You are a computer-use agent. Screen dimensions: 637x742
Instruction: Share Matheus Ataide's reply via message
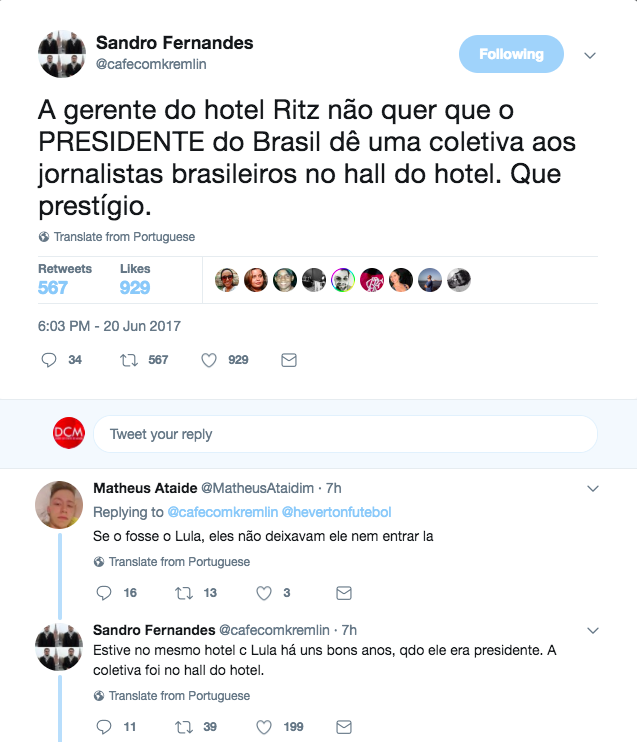tap(344, 593)
